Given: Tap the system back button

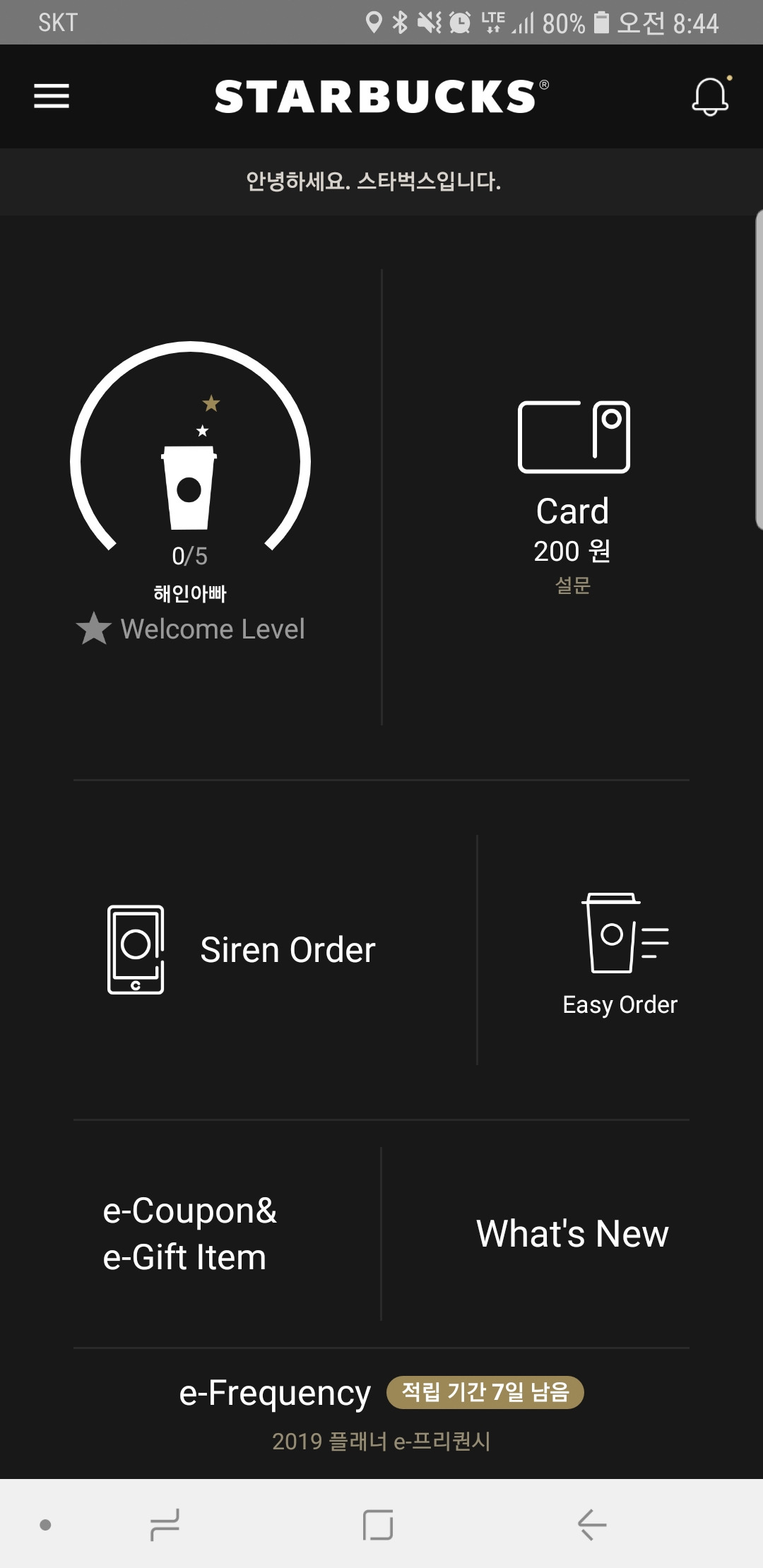Looking at the screenshot, I should tap(592, 1524).
